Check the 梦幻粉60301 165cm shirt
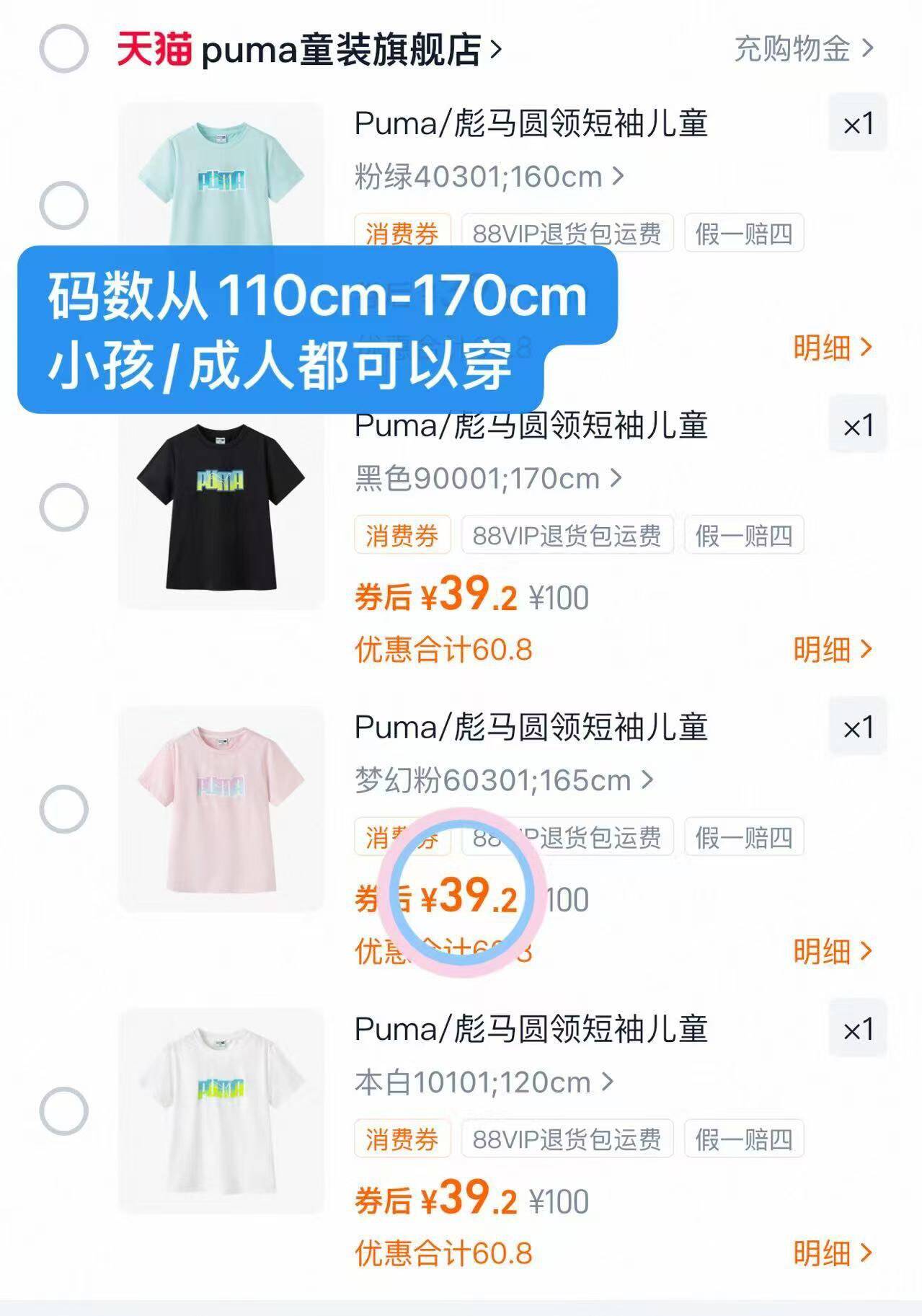Screen dimensions: 922x1316 (63, 809)
